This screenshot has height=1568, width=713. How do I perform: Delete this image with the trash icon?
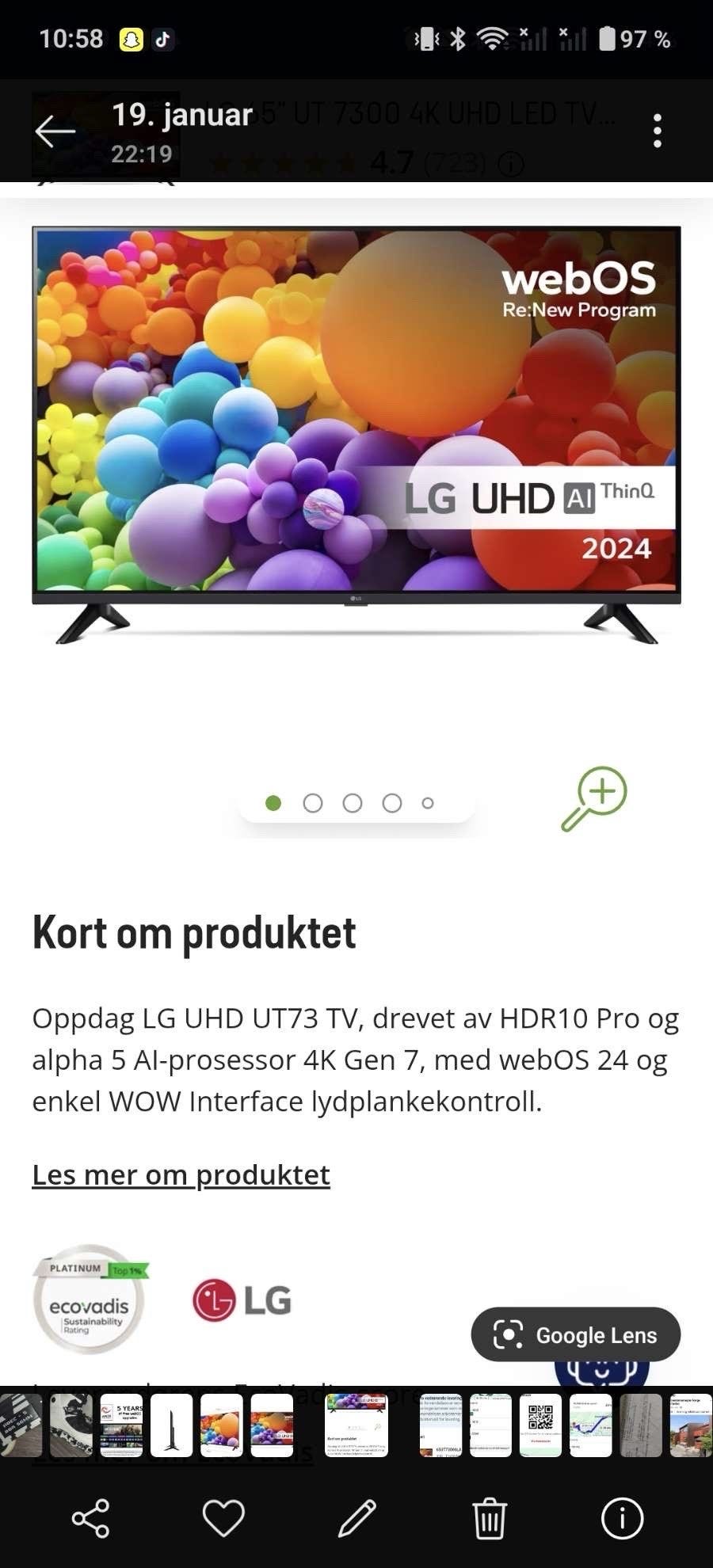490,1518
